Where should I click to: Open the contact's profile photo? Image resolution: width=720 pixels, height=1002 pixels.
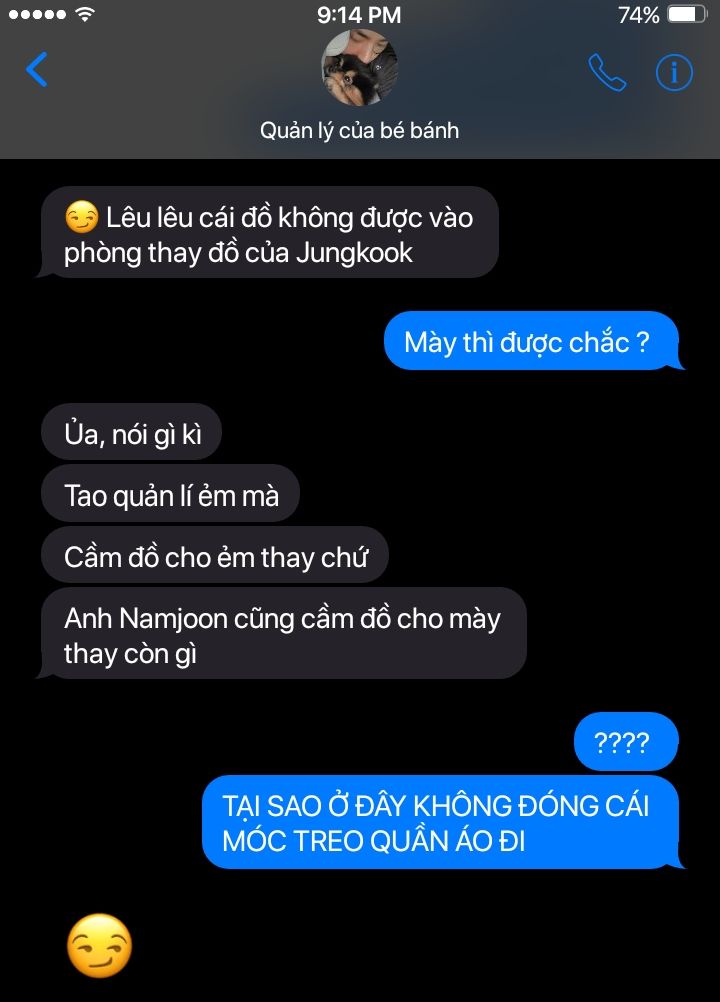point(359,68)
